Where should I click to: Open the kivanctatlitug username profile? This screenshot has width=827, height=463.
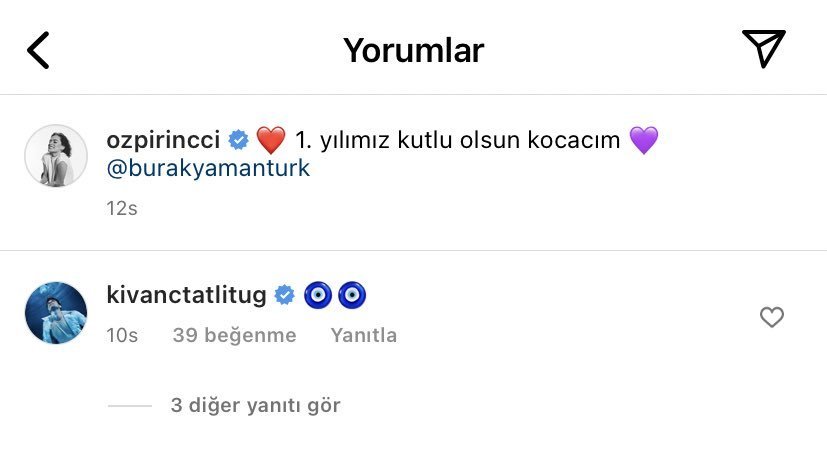pyautogui.click(x=186, y=295)
